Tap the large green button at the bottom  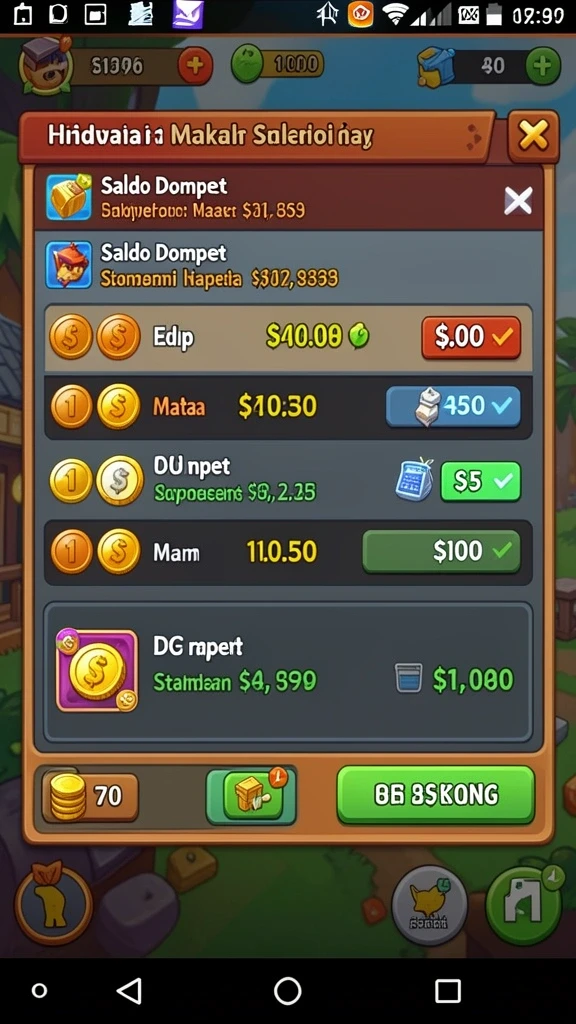[x=436, y=794]
